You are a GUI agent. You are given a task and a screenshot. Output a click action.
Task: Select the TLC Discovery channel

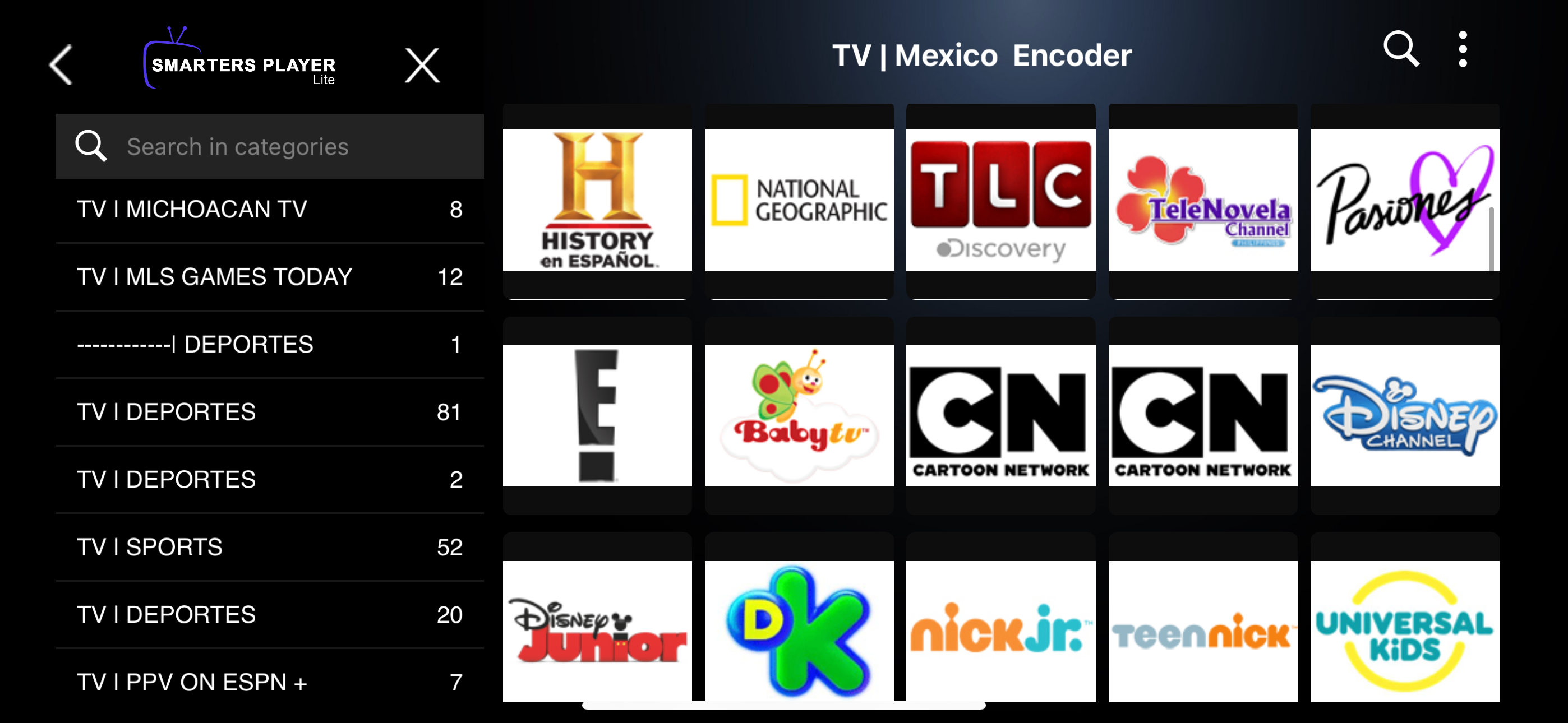point(1000,200)
